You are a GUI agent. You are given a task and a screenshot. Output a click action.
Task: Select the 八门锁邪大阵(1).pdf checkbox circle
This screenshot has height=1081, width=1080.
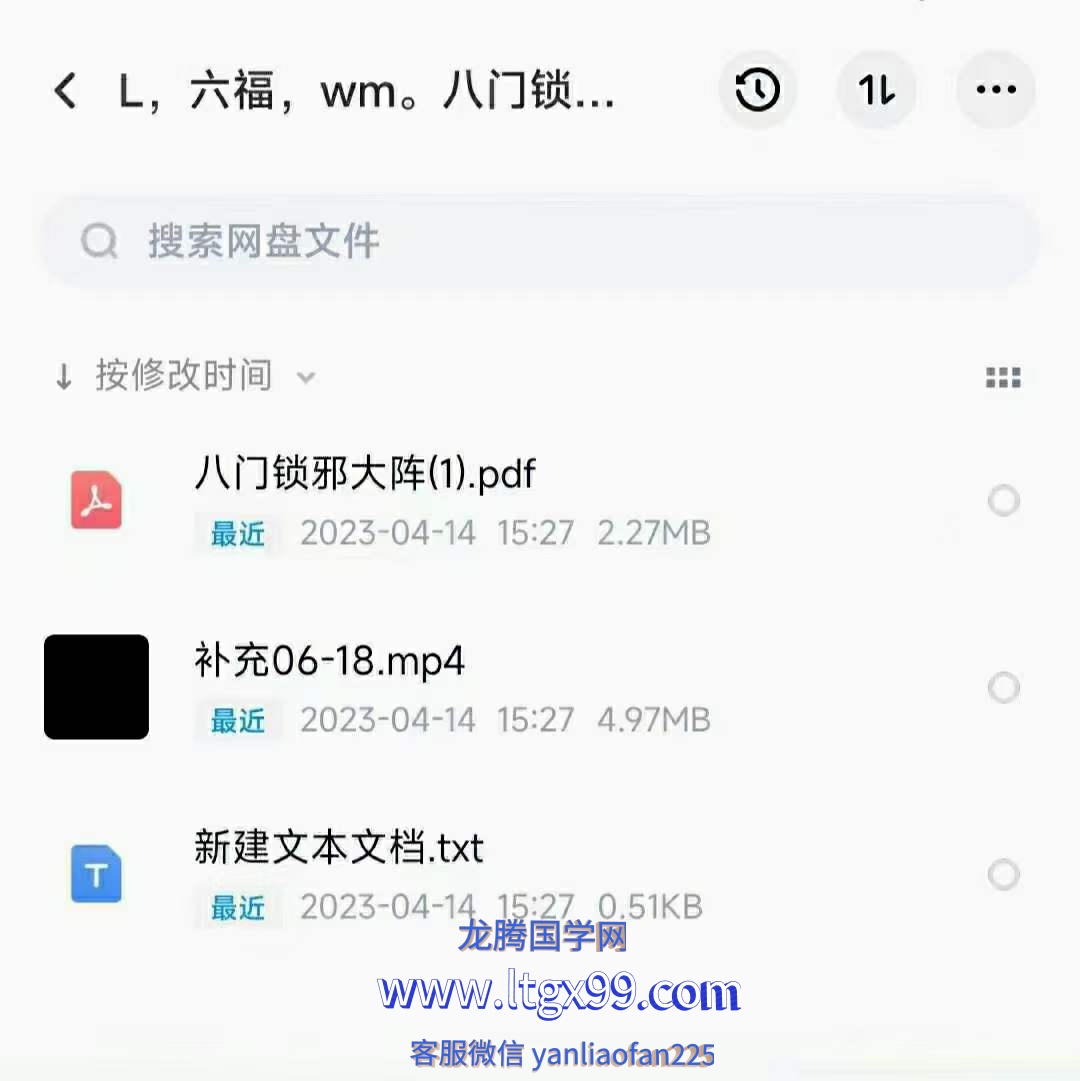click(x=1003, y=501)
